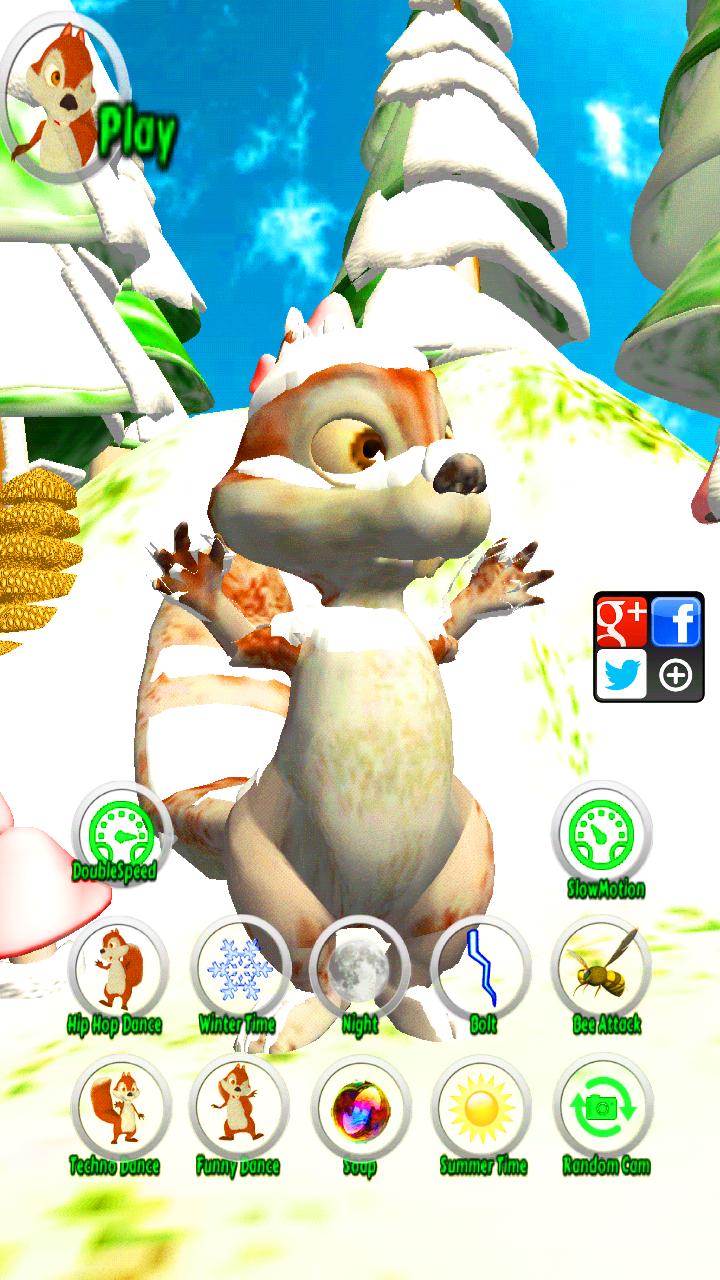Image resolution: width=720 pixels, height=1280 pixels.
Task: Switch scene to Night
Action: (x=360, y=970)
